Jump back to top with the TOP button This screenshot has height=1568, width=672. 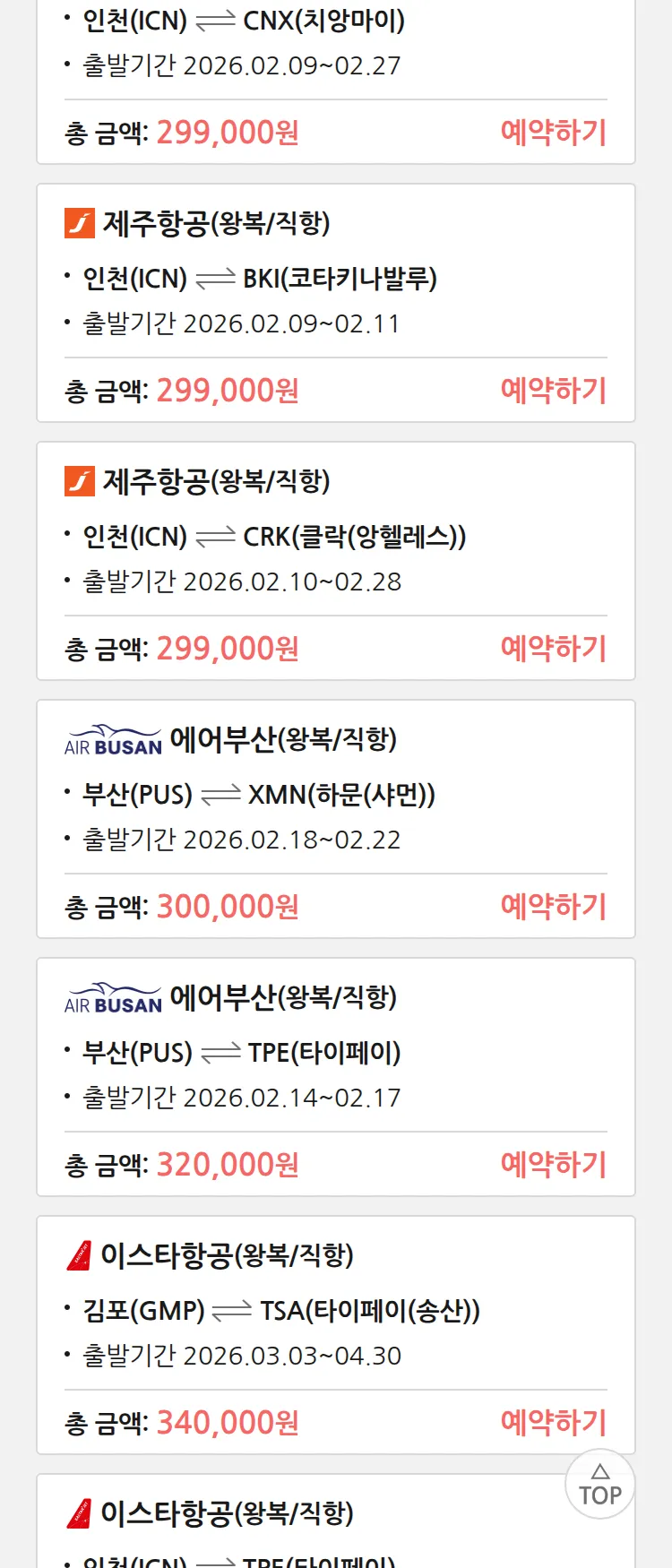[599, 1485]
